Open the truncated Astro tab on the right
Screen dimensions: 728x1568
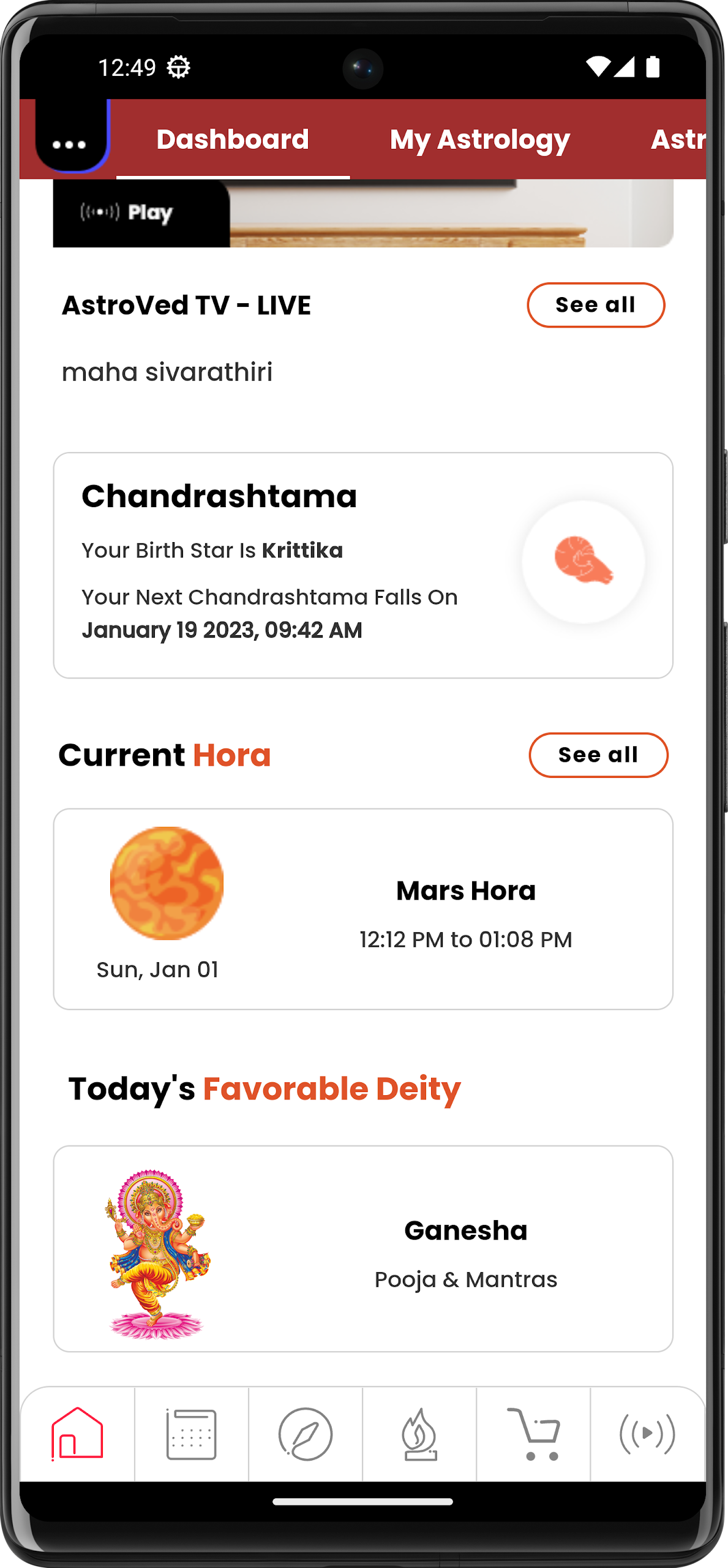[x=678, y=140]
